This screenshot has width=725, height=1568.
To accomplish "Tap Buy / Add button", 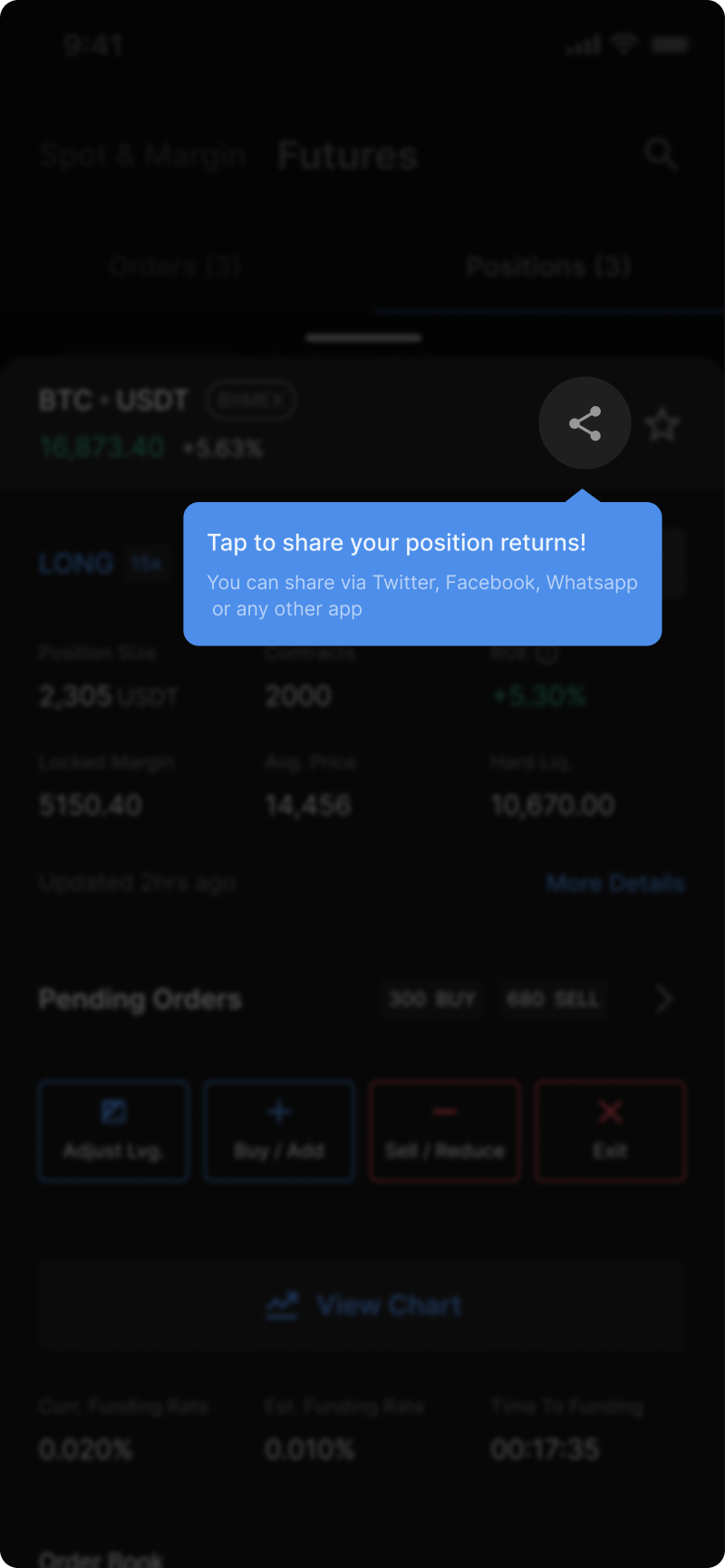I will (x=279, y=1131).
